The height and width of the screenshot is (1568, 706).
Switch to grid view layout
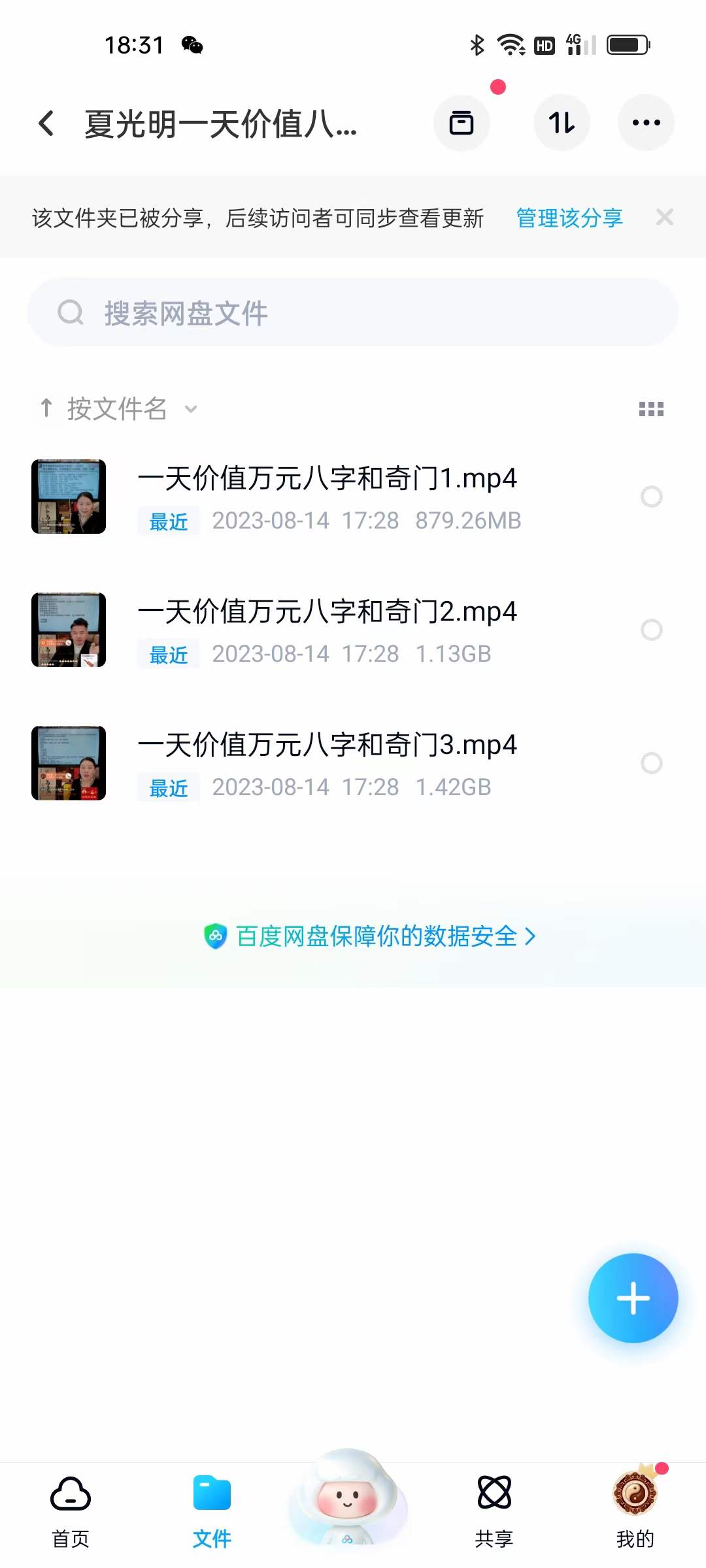click(651, 409)
